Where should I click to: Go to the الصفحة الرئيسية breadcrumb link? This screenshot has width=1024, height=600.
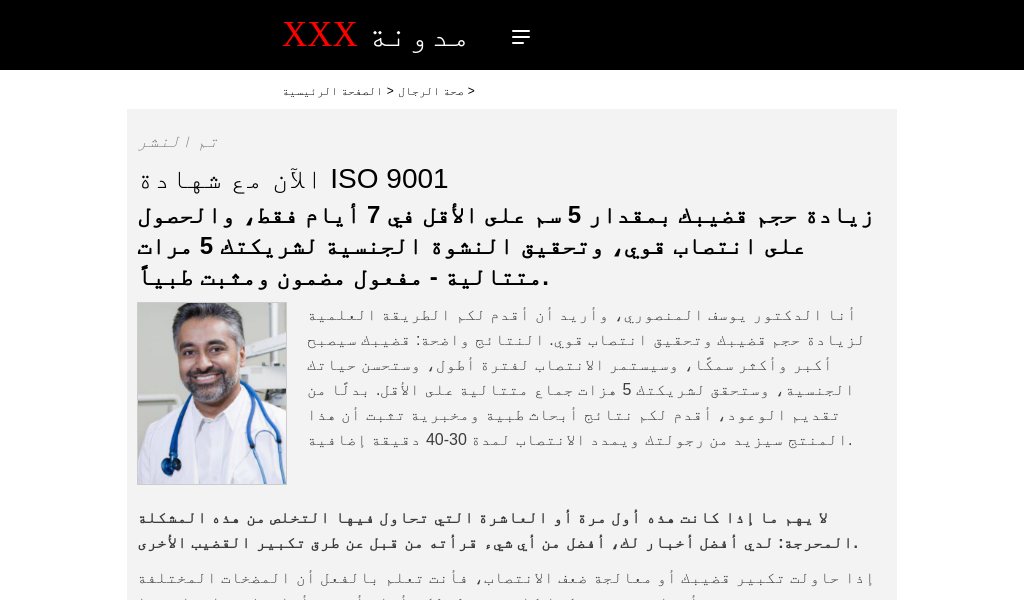pos(333,91)
